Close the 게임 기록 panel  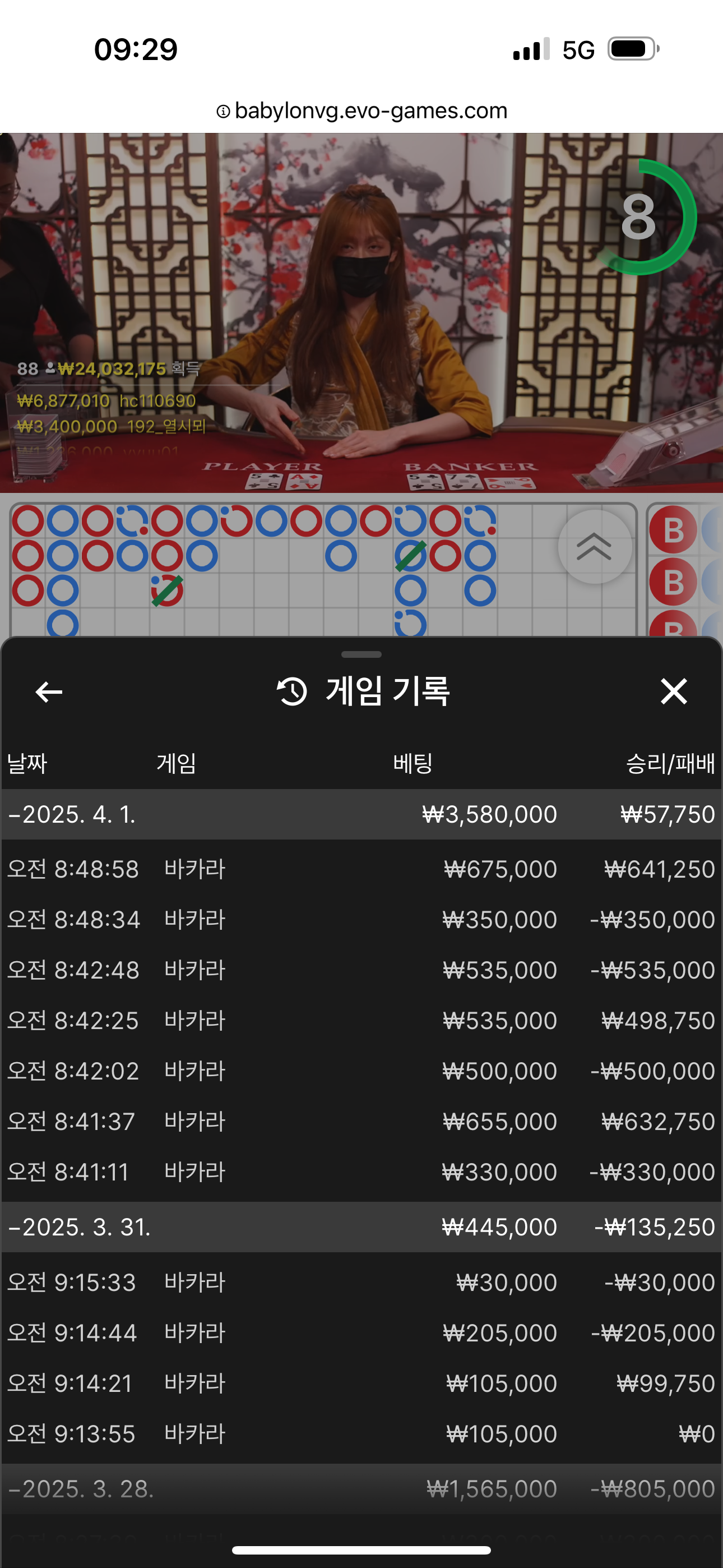tap(673, 691)
